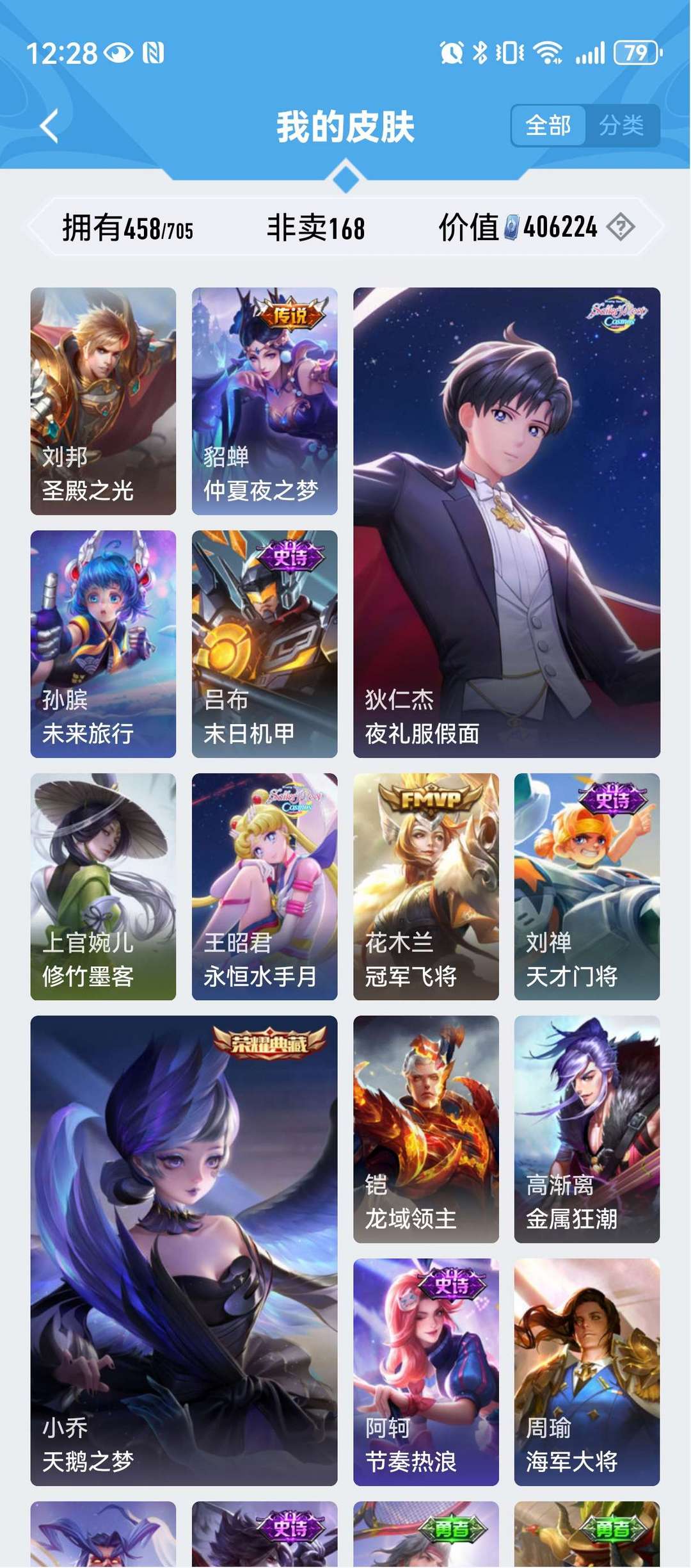Go back from 我的皮肤 page
Viewport: 691px width, 1568px height.
coord(50,125)
